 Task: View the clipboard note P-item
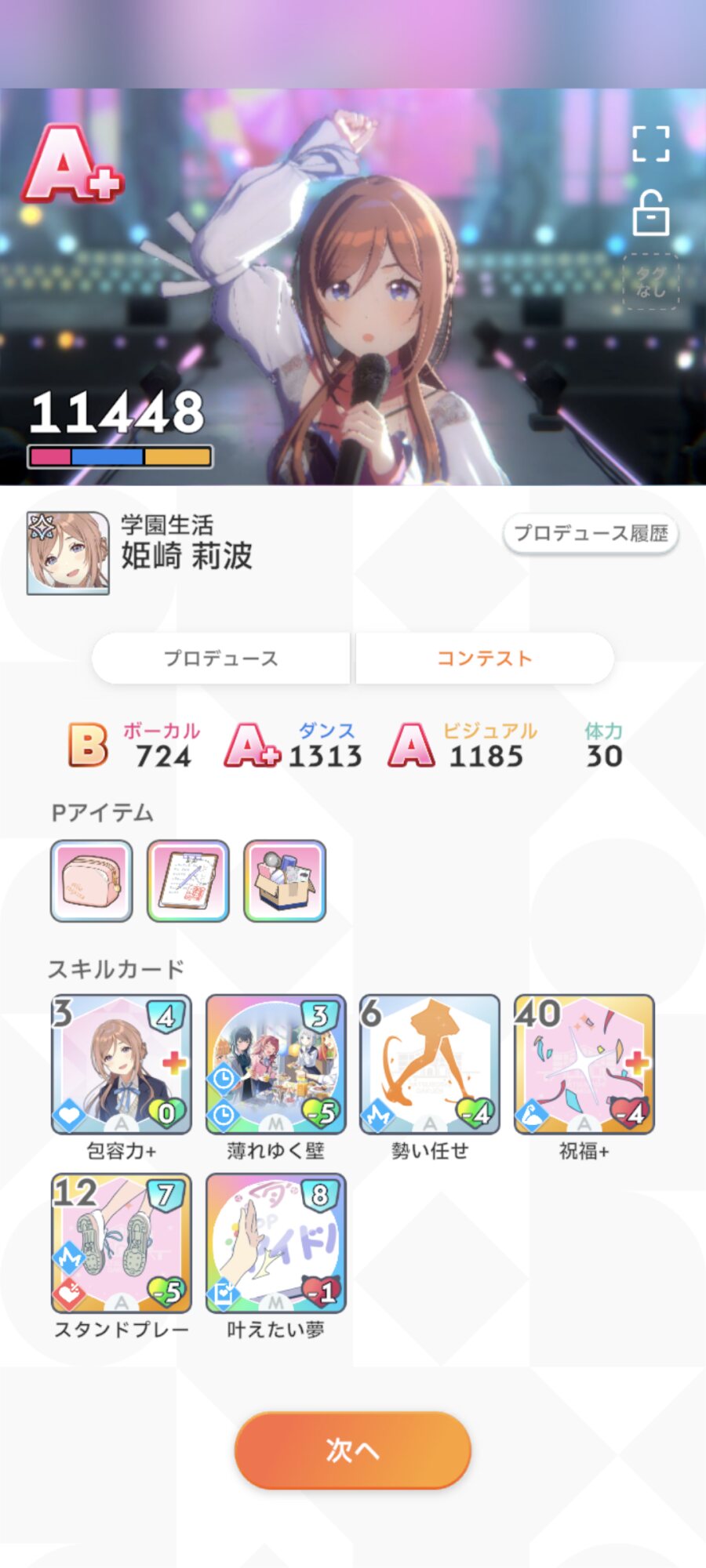[188, 881]
